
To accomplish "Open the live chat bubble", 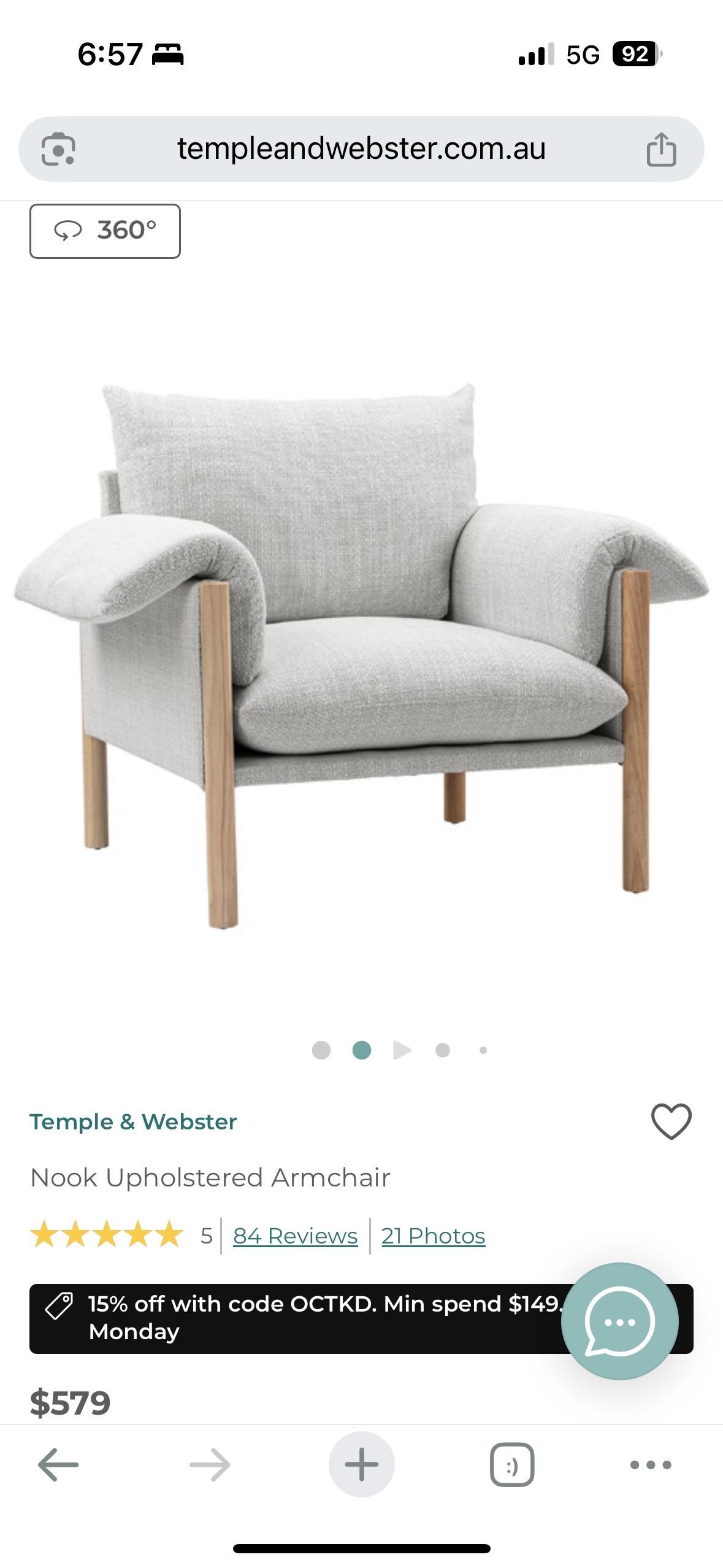I will pos(619,1321).
